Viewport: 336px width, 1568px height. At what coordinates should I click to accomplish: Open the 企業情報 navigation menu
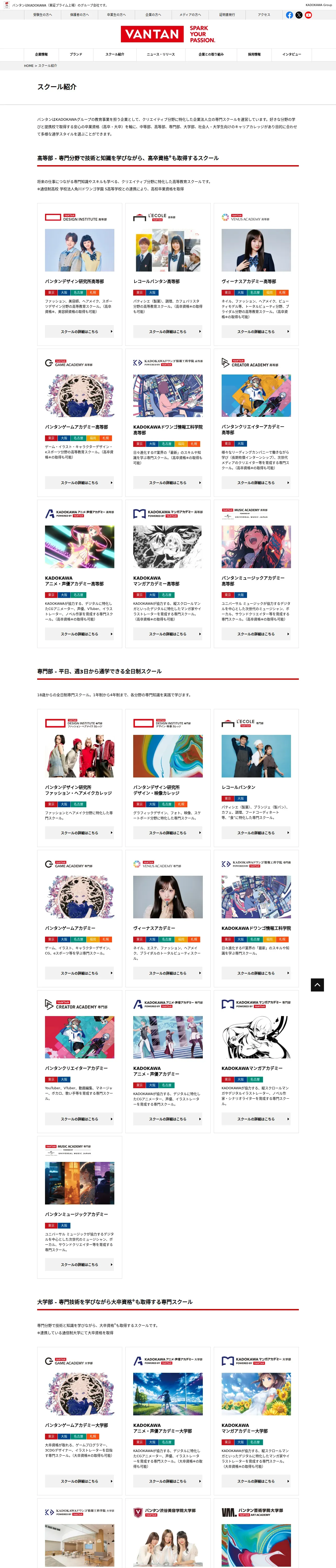(x=41, y=54)
